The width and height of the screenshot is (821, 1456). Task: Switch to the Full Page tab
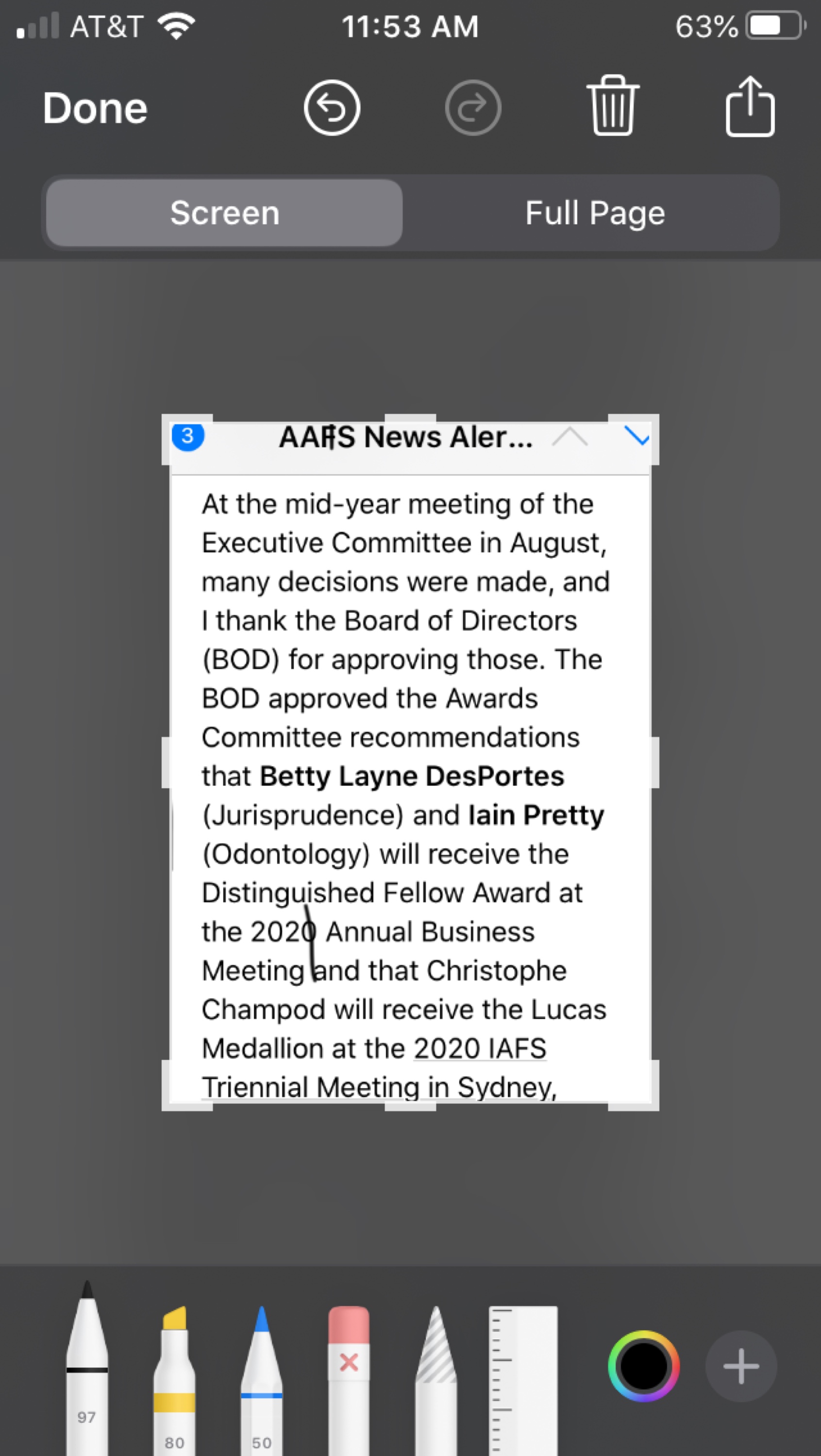[595, 213]
